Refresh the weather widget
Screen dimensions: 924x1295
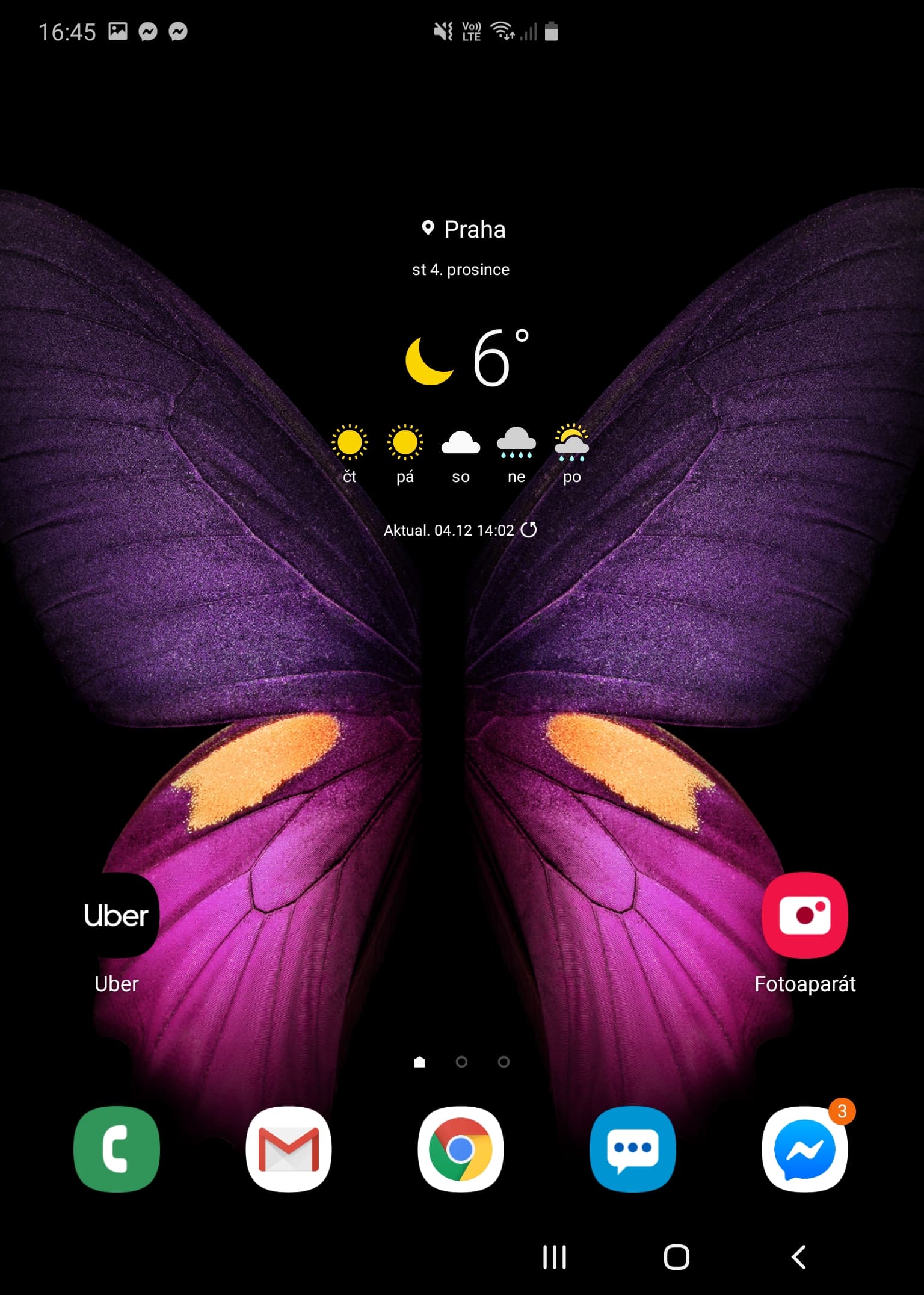point(529,530)
